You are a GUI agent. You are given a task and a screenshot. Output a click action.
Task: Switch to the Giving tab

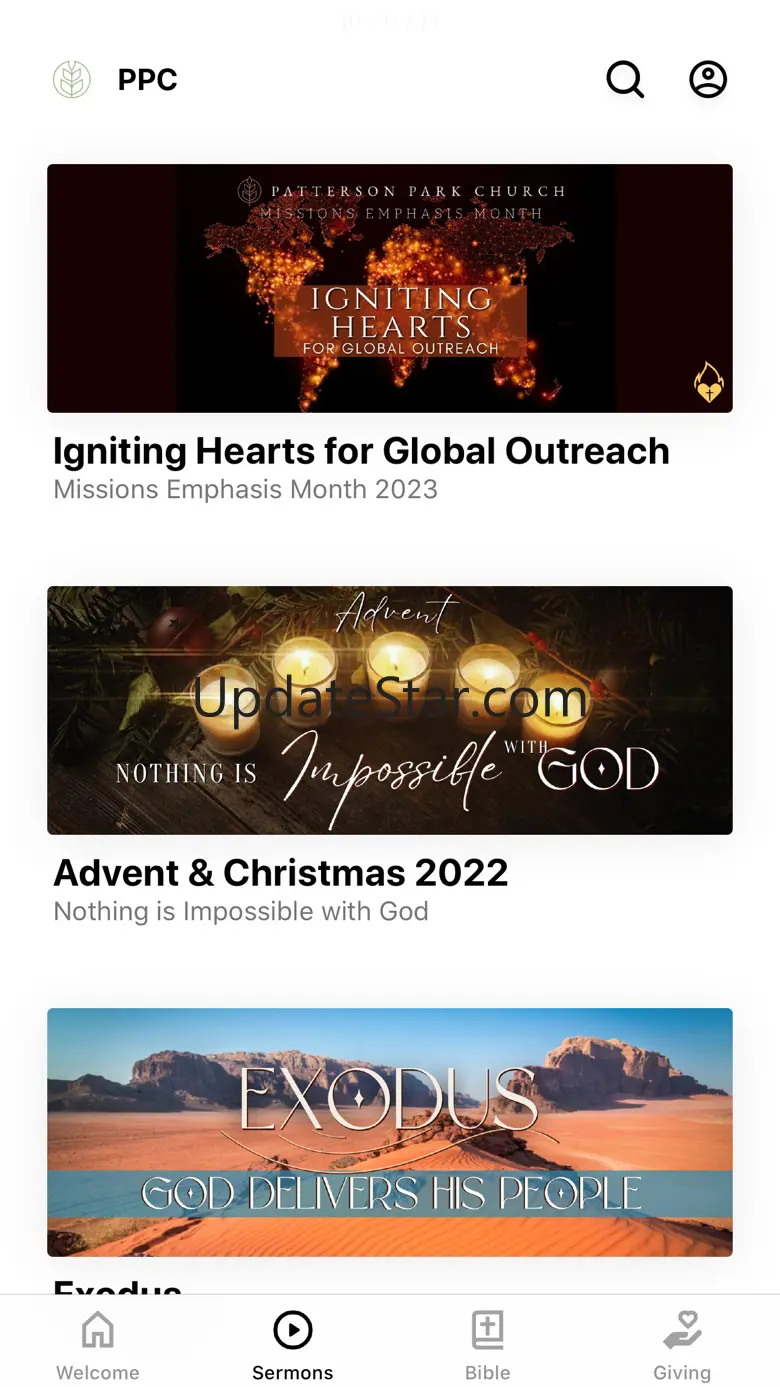pos(682,1345)
